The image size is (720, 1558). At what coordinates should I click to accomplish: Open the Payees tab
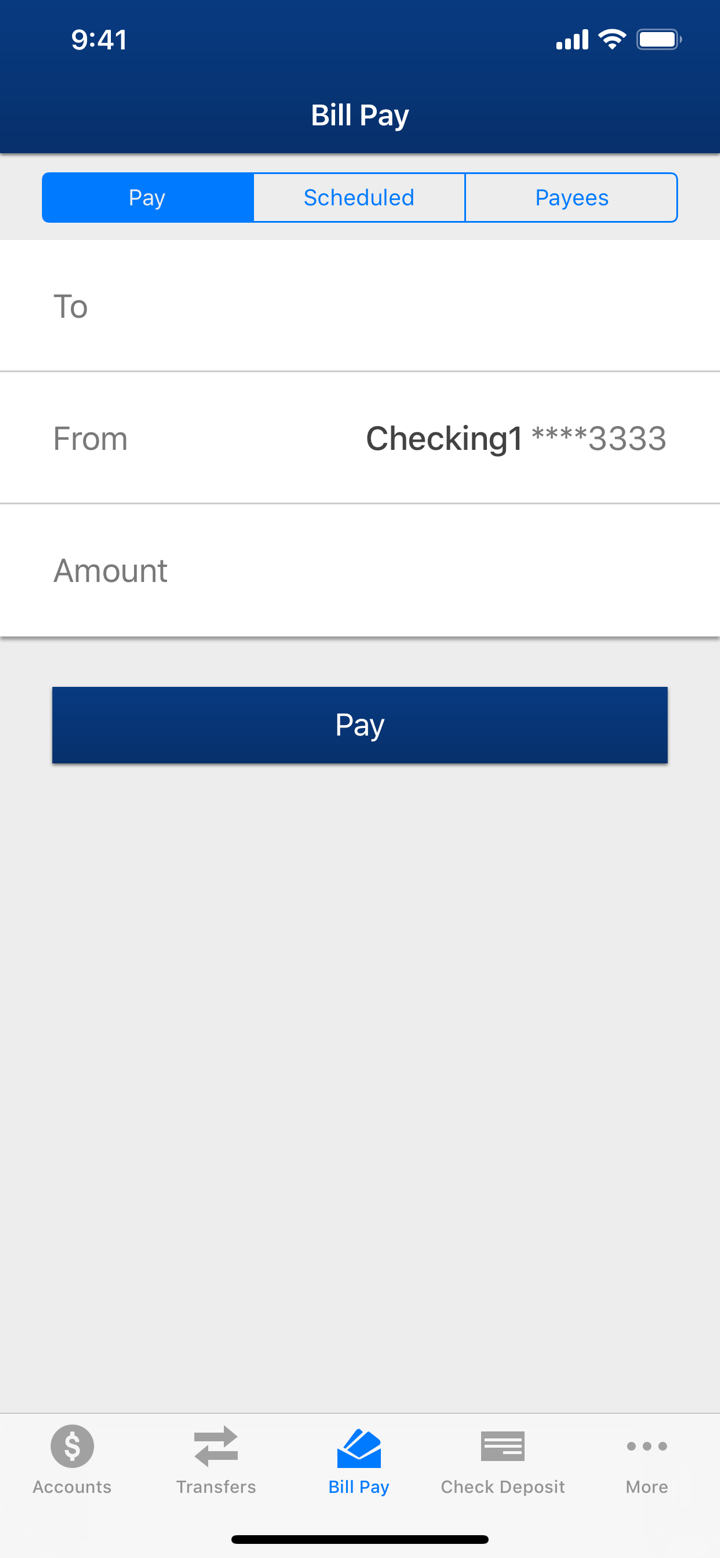[571, 197]
